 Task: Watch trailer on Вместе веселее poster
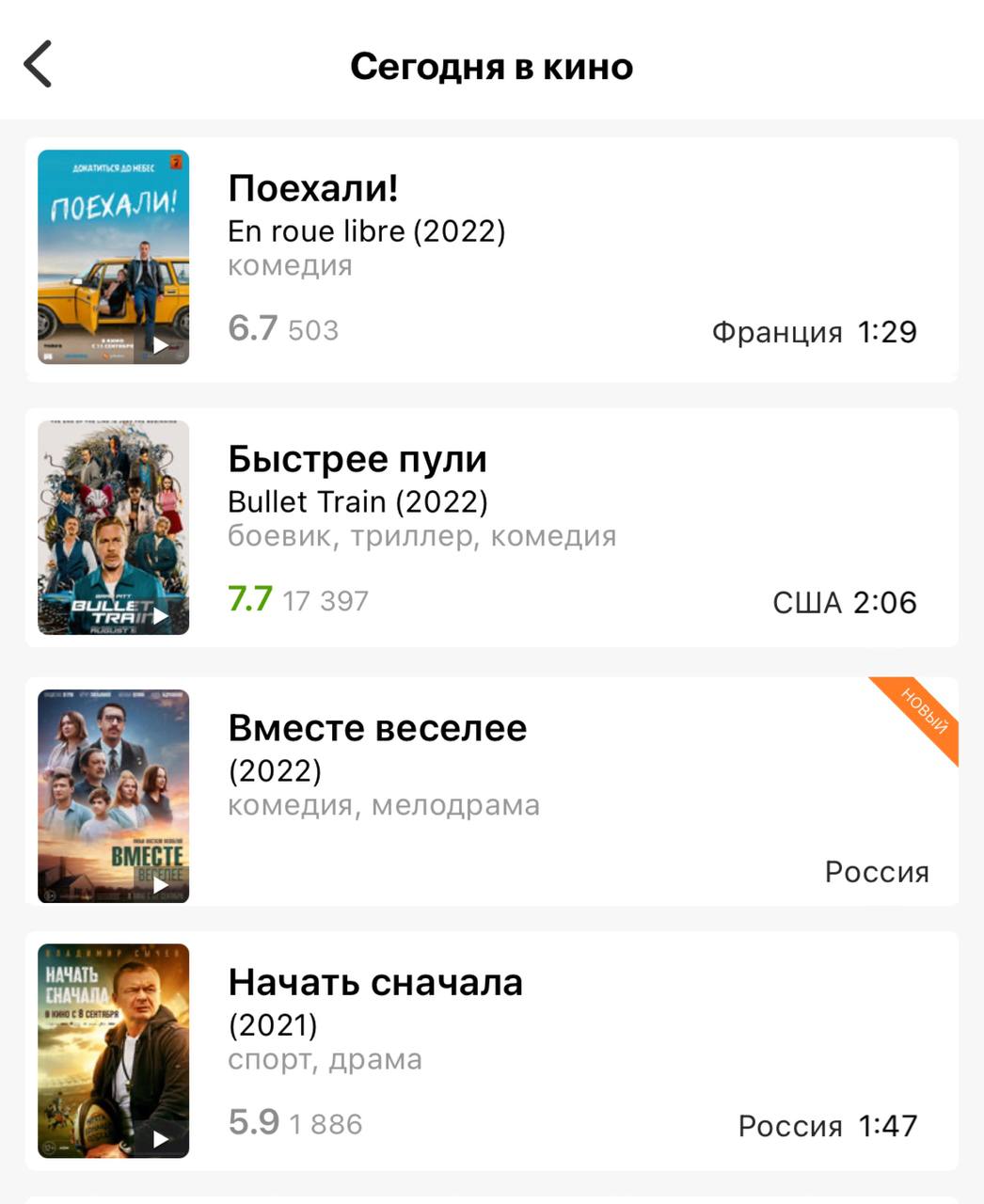161,885
